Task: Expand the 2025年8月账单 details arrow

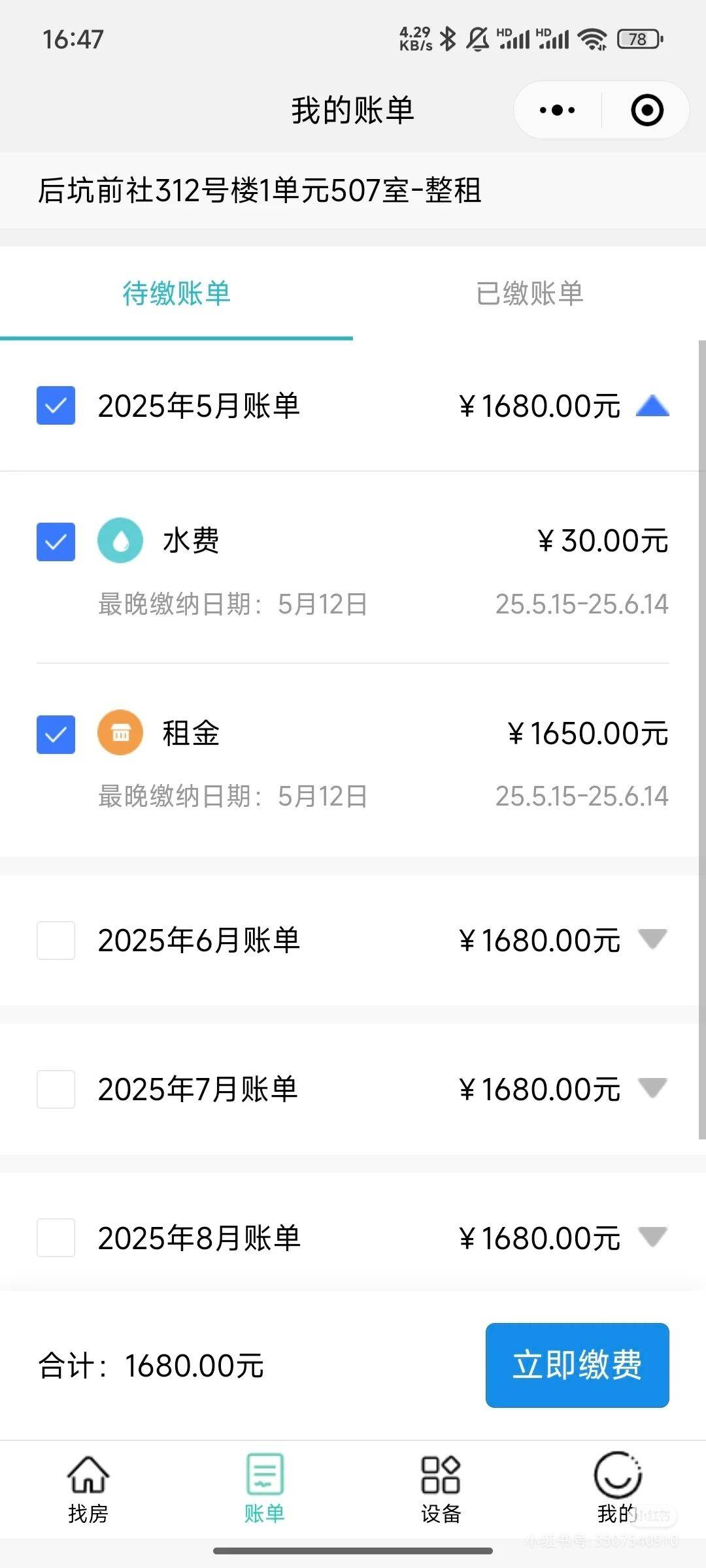Action: click(652, 1237)
